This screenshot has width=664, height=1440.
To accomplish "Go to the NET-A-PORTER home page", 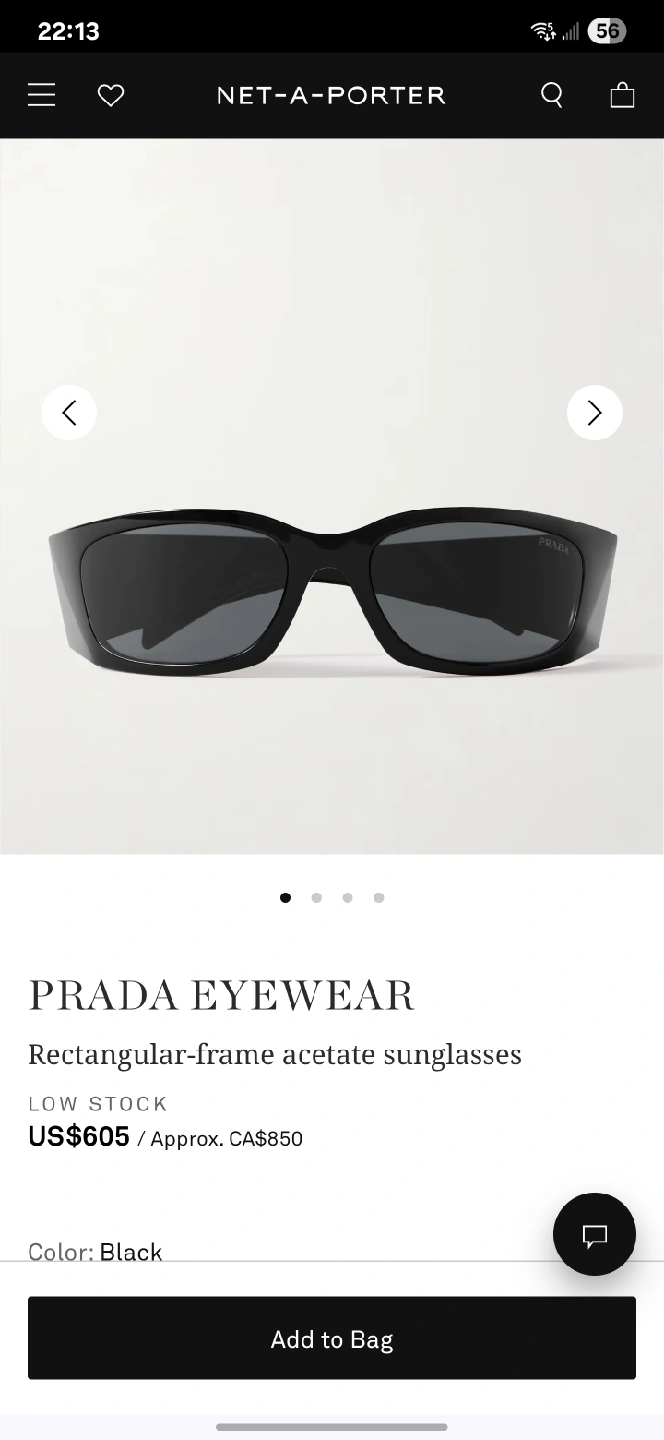I will 331,95.
